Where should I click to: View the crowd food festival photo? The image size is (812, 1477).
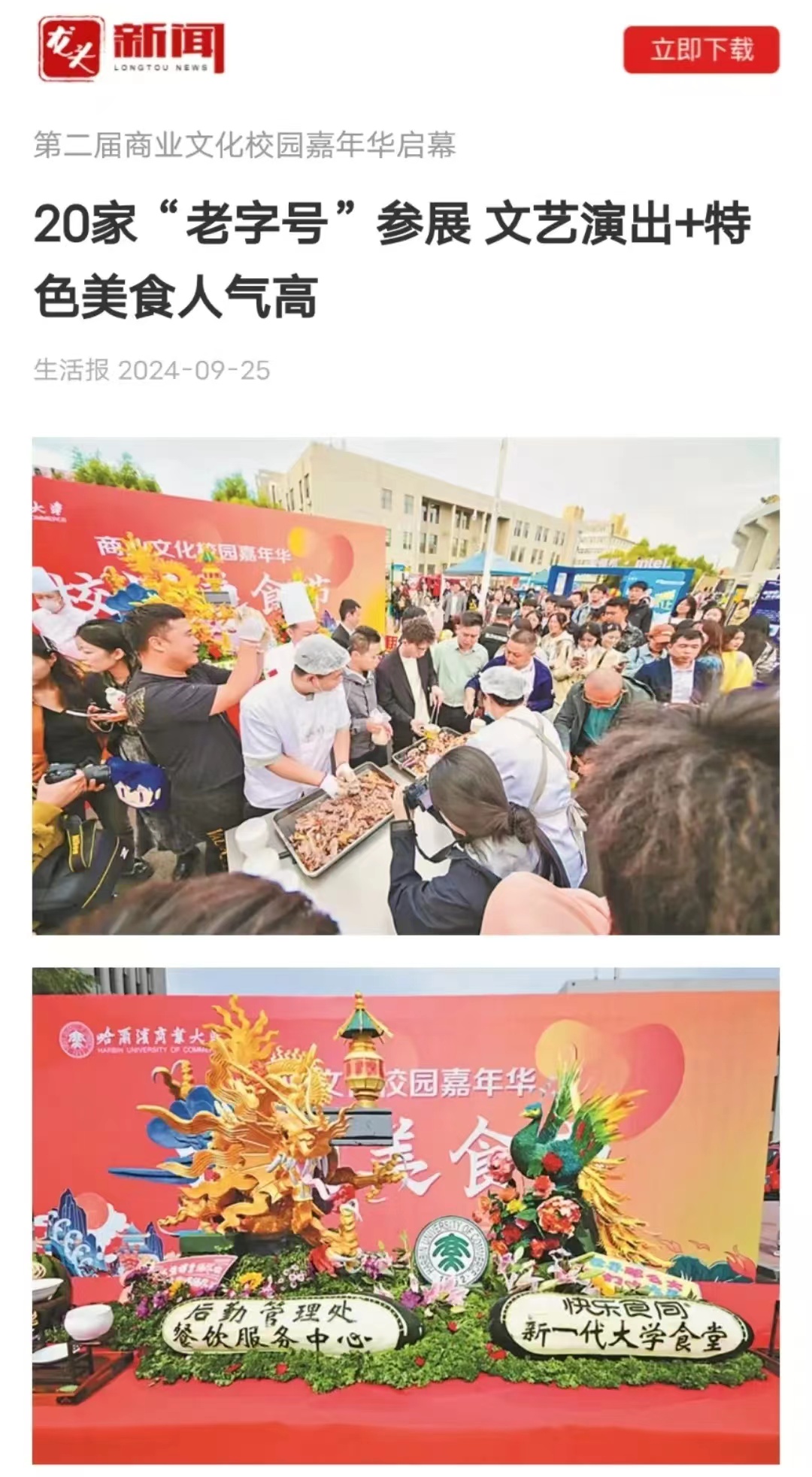pos(405,685)
